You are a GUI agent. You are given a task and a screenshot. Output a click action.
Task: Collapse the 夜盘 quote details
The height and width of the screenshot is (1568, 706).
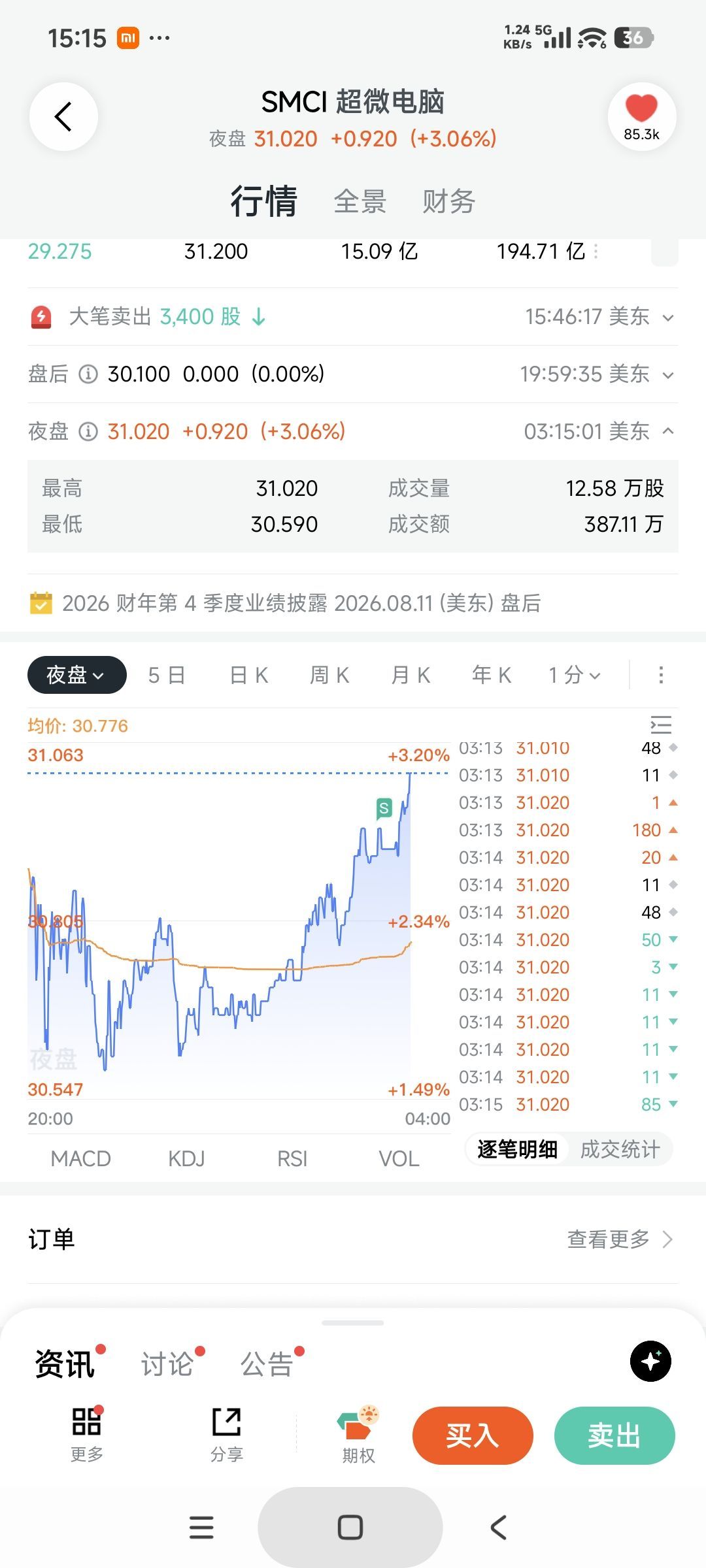(667, 431)
